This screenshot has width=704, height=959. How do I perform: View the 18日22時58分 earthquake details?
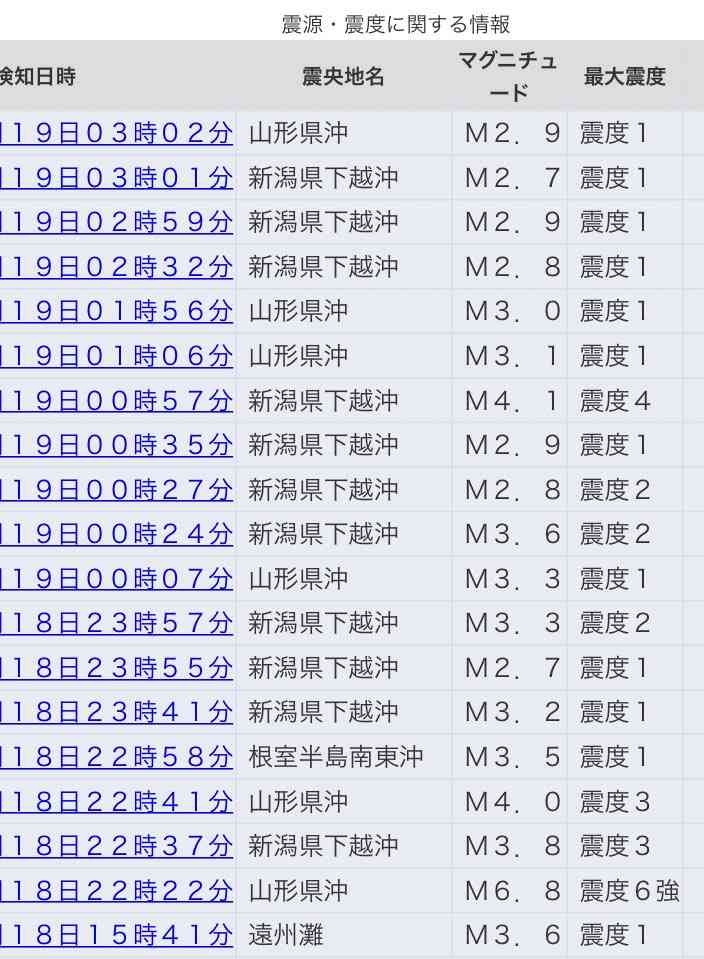point(115,757)
